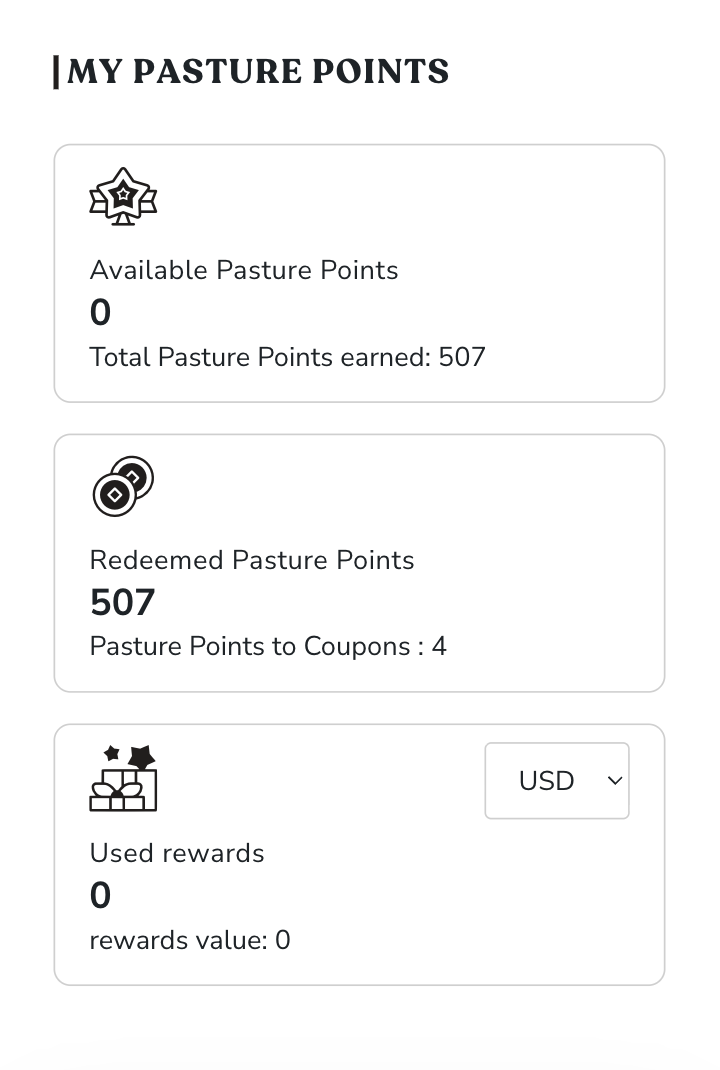
Task: Click the vertical bar before MY PASTURE POINTS
Action: point(57,70)
